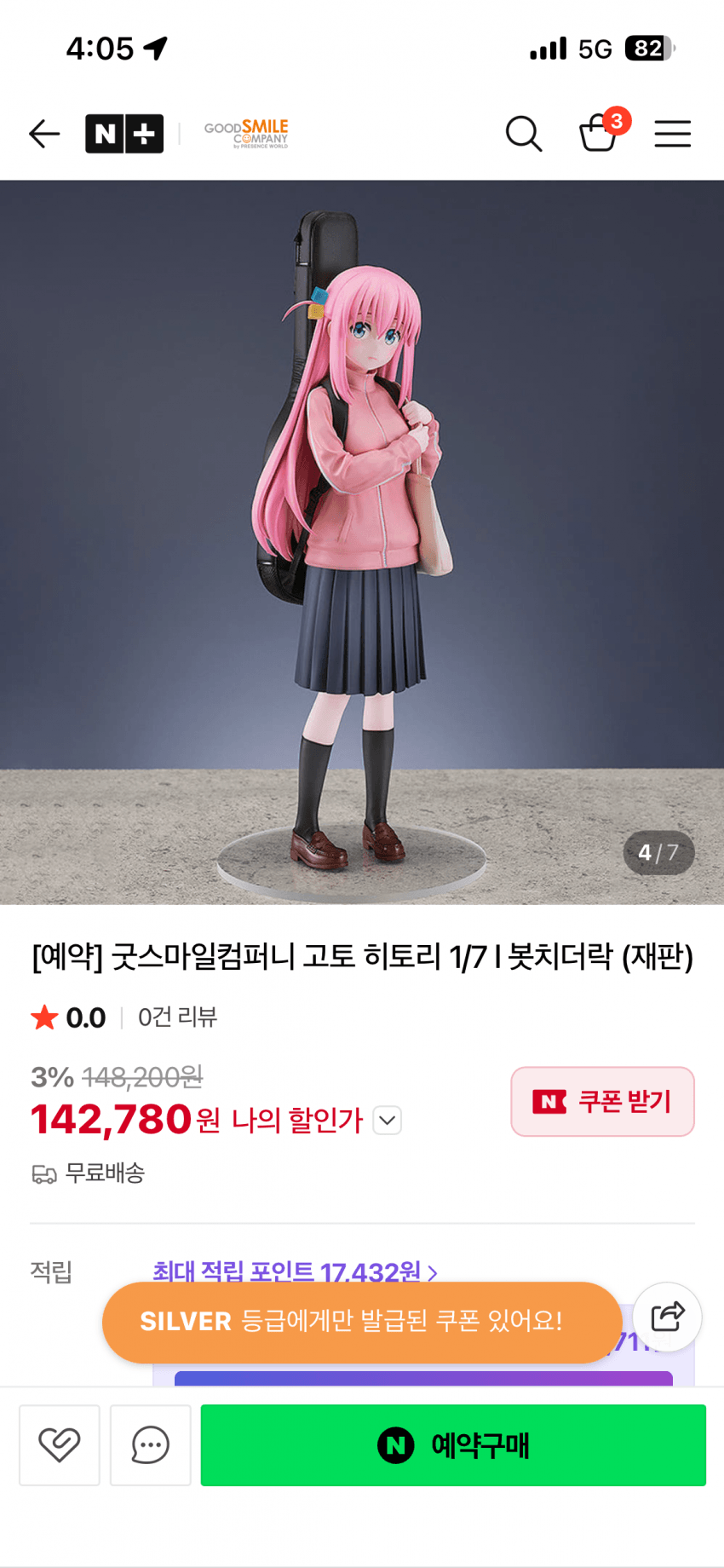
Task: View the product photo full screen
Action: pyautogui.click(x=362, y=542)
